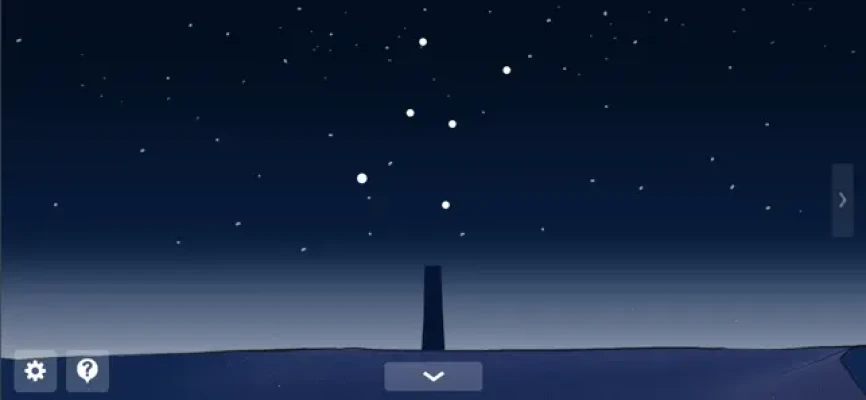The image size is (866, 400).
Task: Open the settings gear
Action: click(35, 371)
